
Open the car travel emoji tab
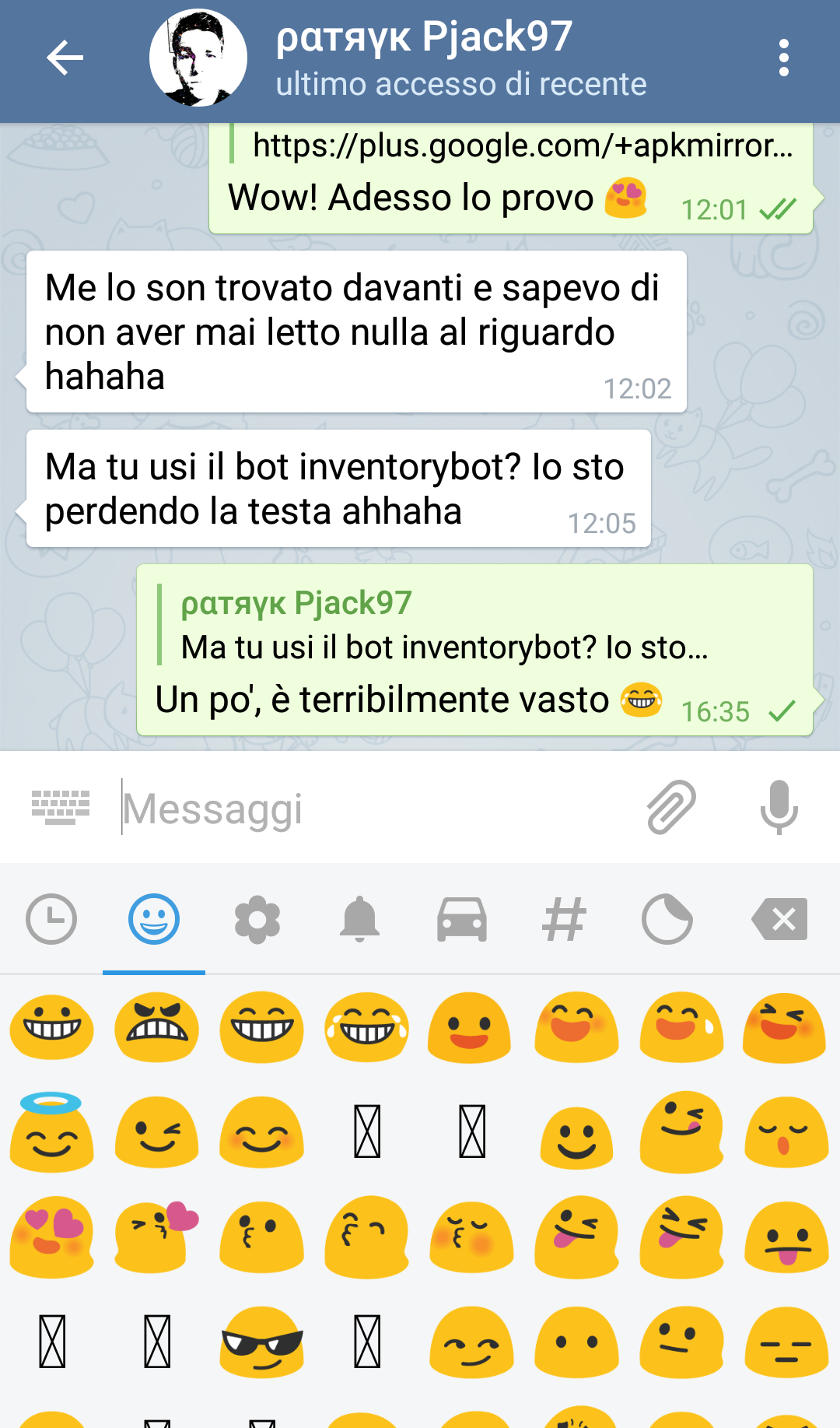coord(462,919)
